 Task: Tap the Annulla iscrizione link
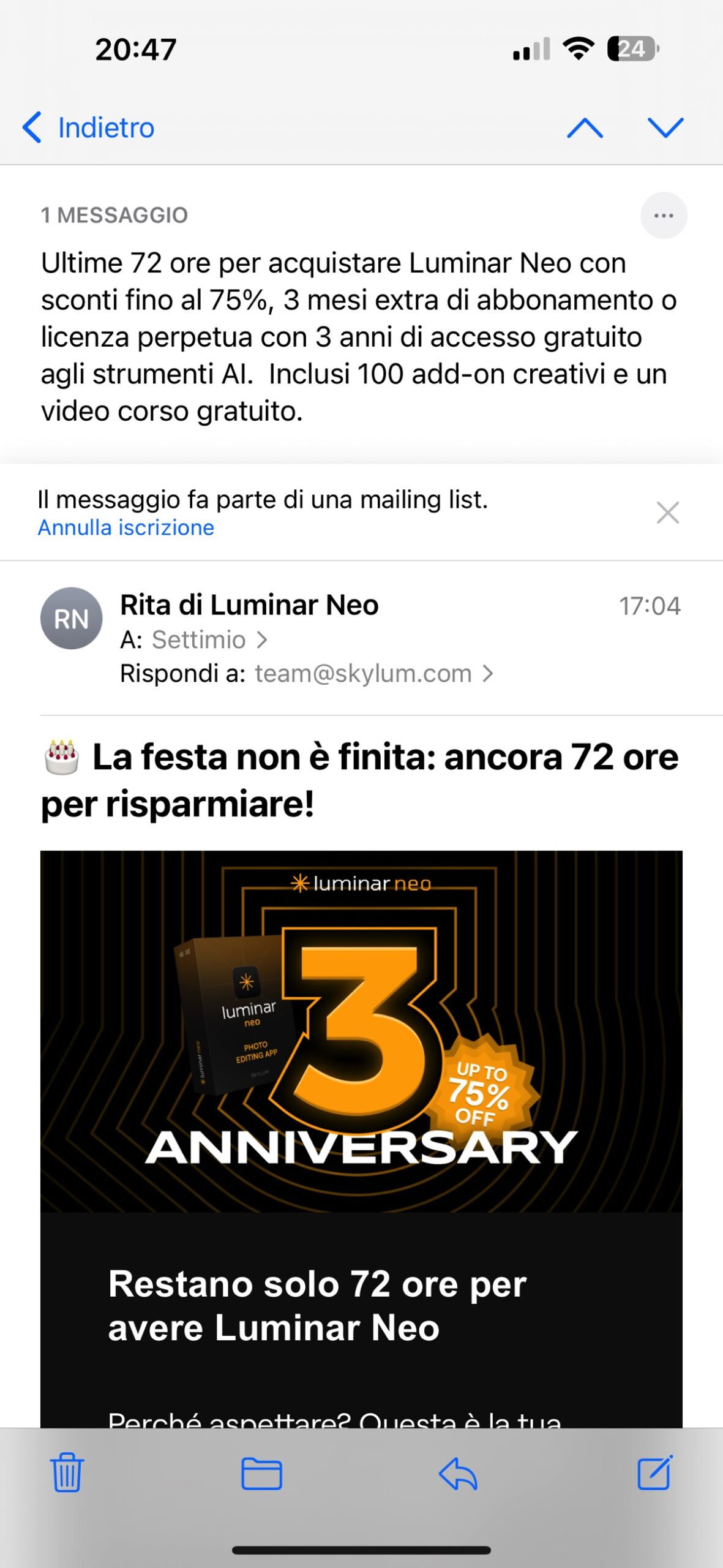126,528
